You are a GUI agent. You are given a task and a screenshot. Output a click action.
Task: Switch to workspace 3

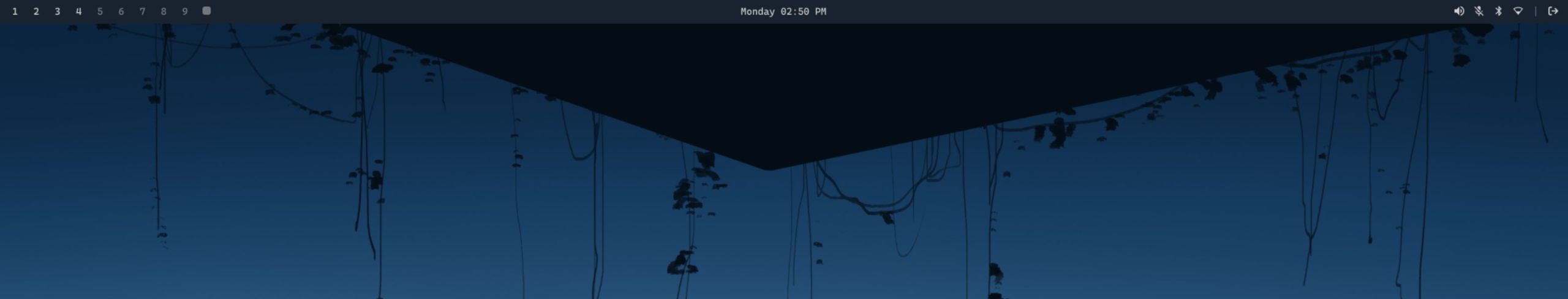(58, 12)
